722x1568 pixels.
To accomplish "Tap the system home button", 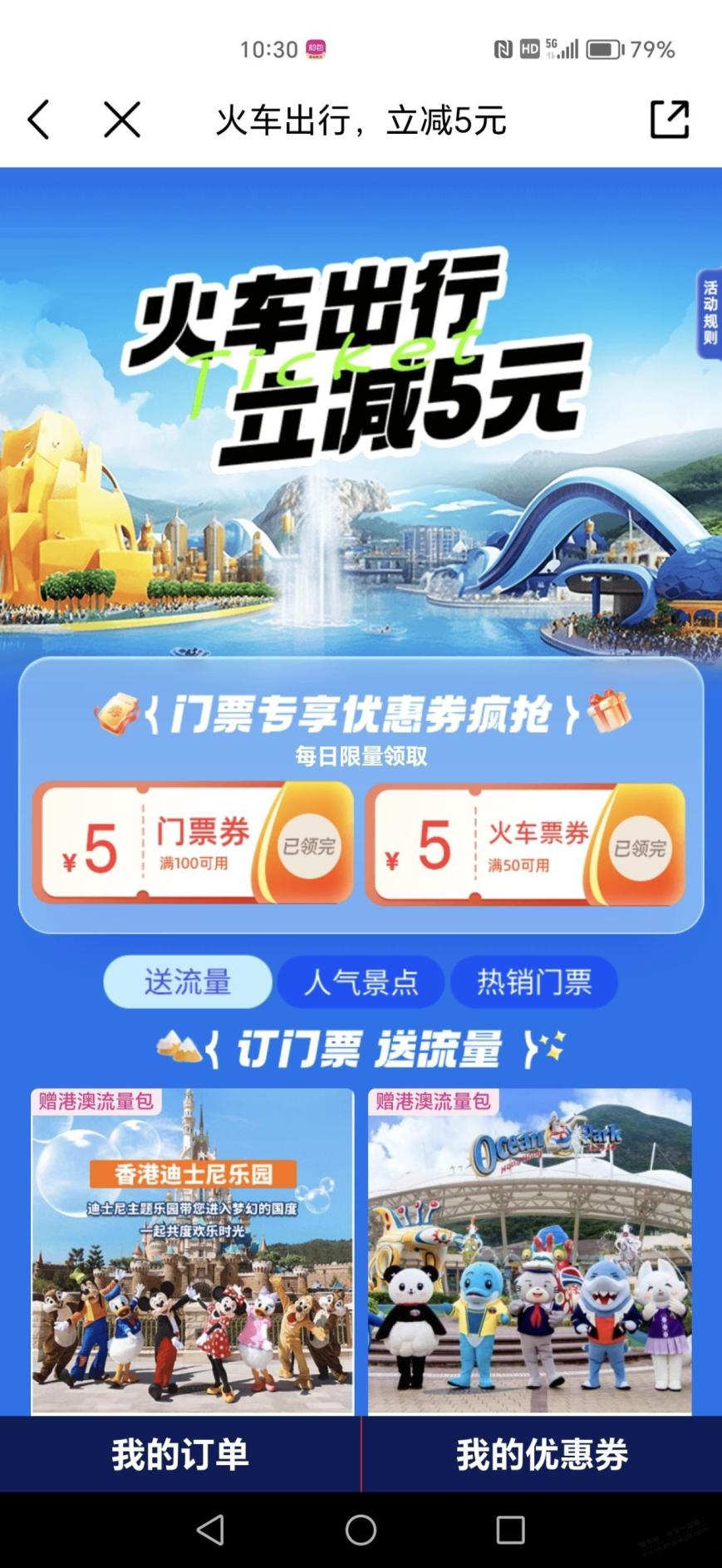I will [361, 1530].
